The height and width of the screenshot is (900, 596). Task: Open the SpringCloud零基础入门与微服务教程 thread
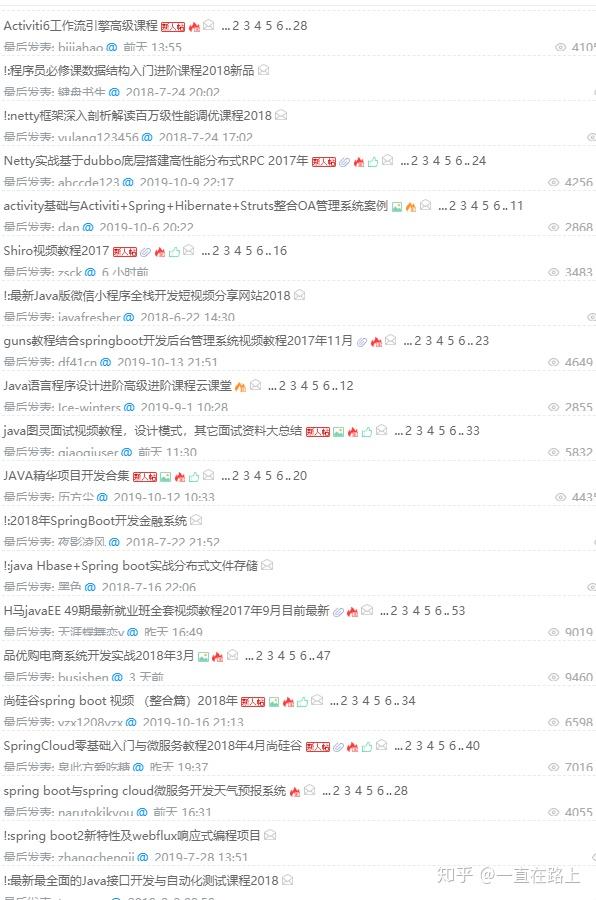click(x=153, y=746)
